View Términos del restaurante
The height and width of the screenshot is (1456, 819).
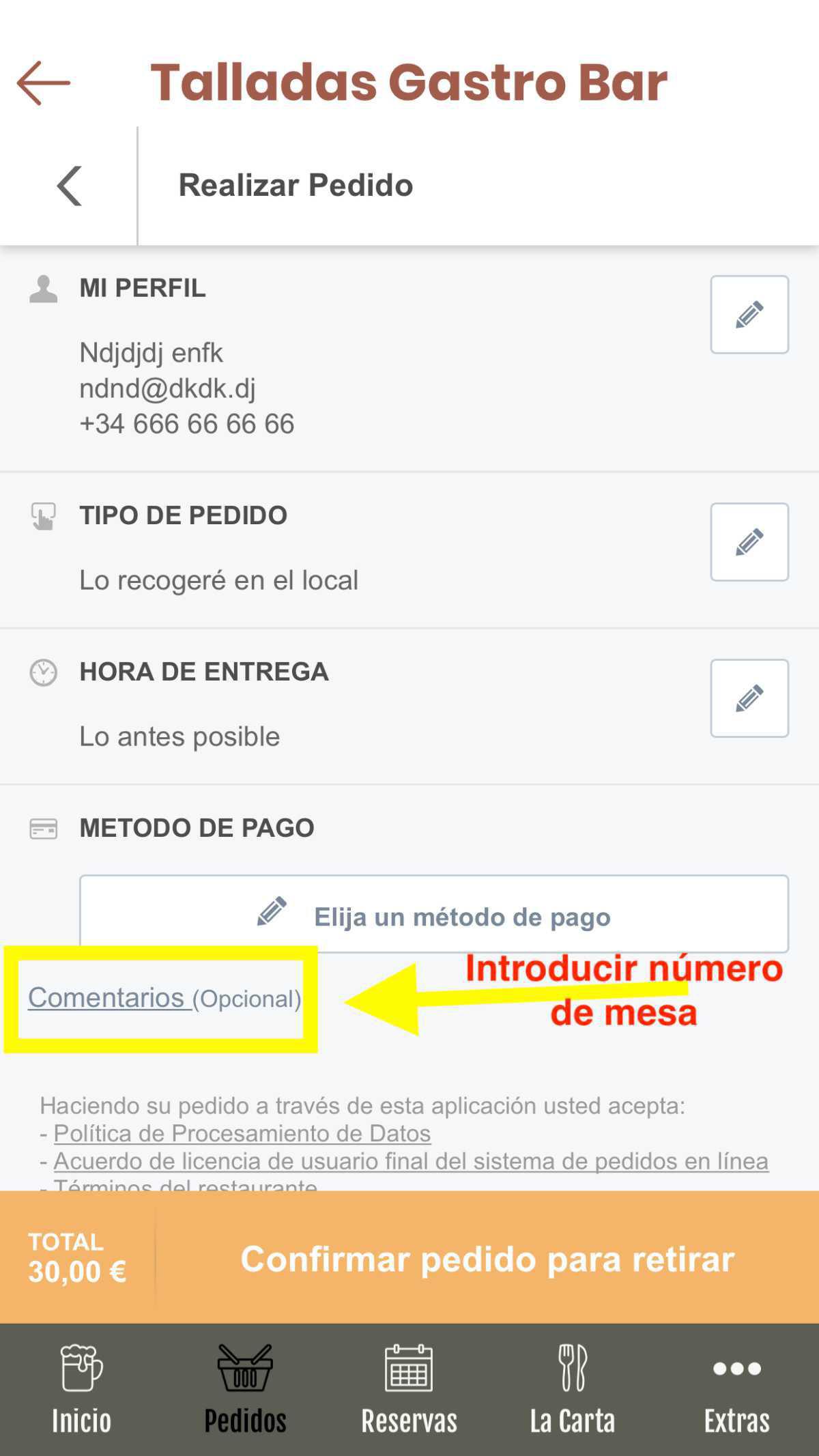click(x=186, y=1188)
